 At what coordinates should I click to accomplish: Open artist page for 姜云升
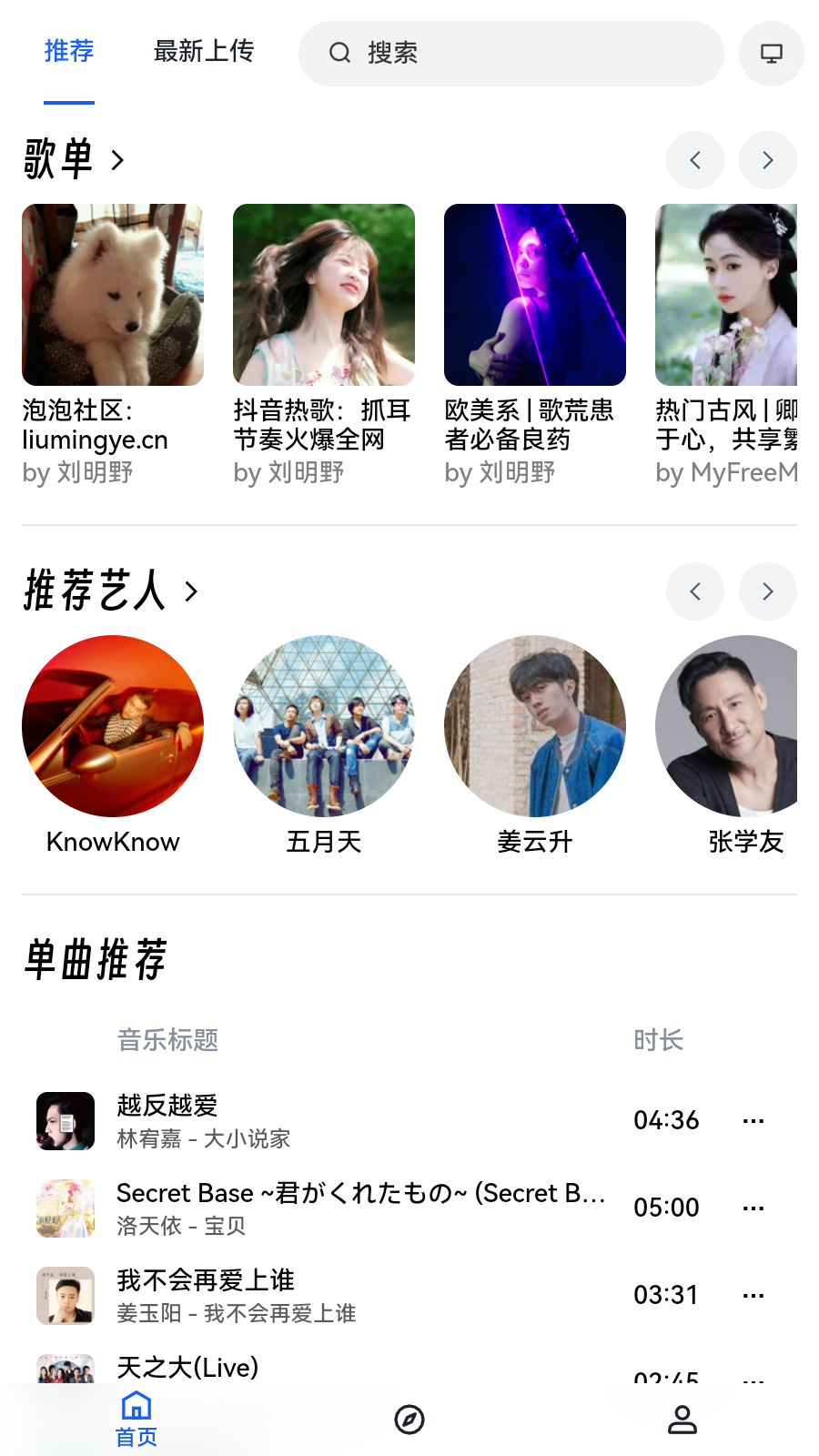point(535,726)
